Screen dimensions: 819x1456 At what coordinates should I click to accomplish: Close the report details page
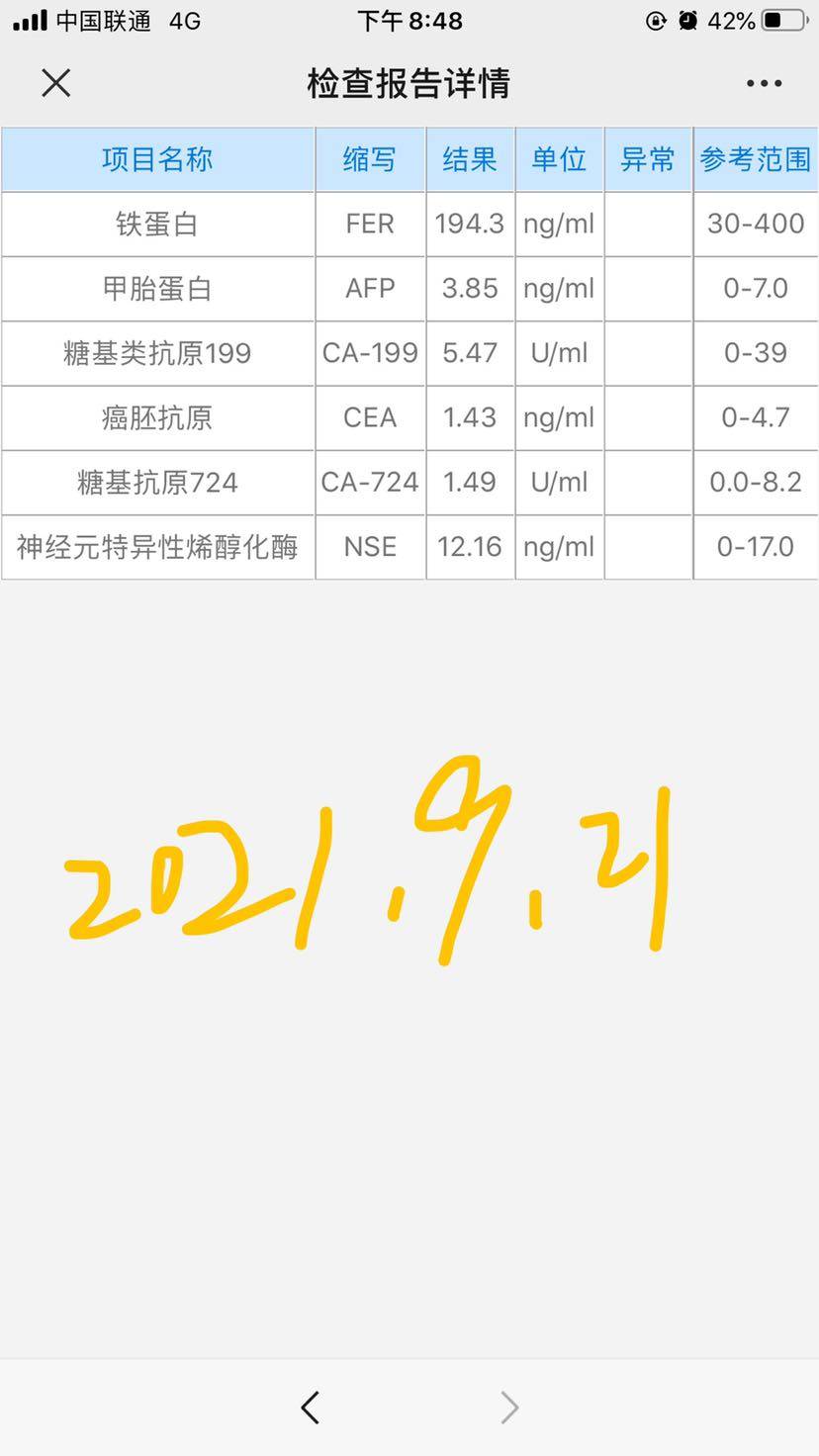pos(56,83)
